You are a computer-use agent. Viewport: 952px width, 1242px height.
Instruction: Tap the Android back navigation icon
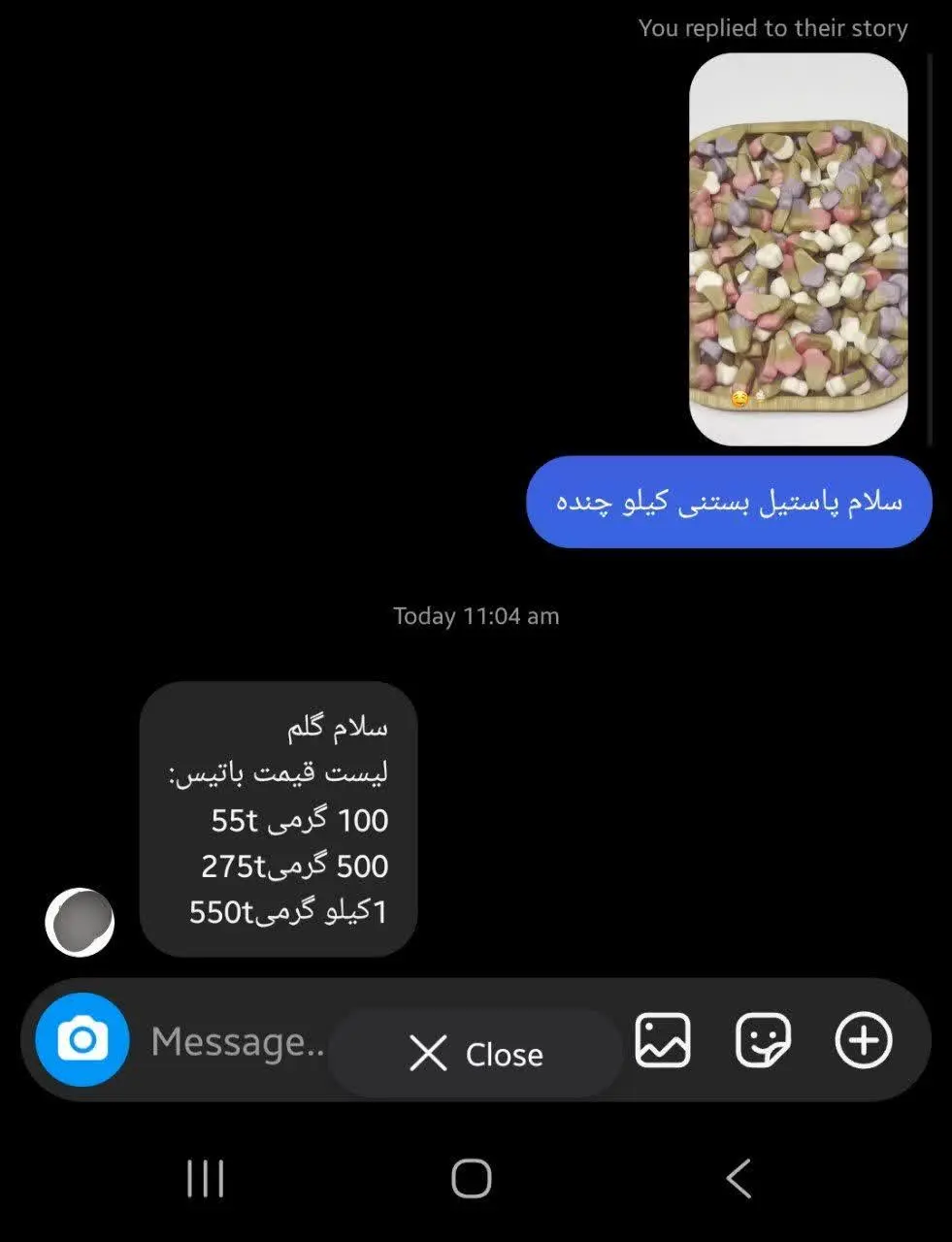pyautogui.click(x=739, y=1177)
